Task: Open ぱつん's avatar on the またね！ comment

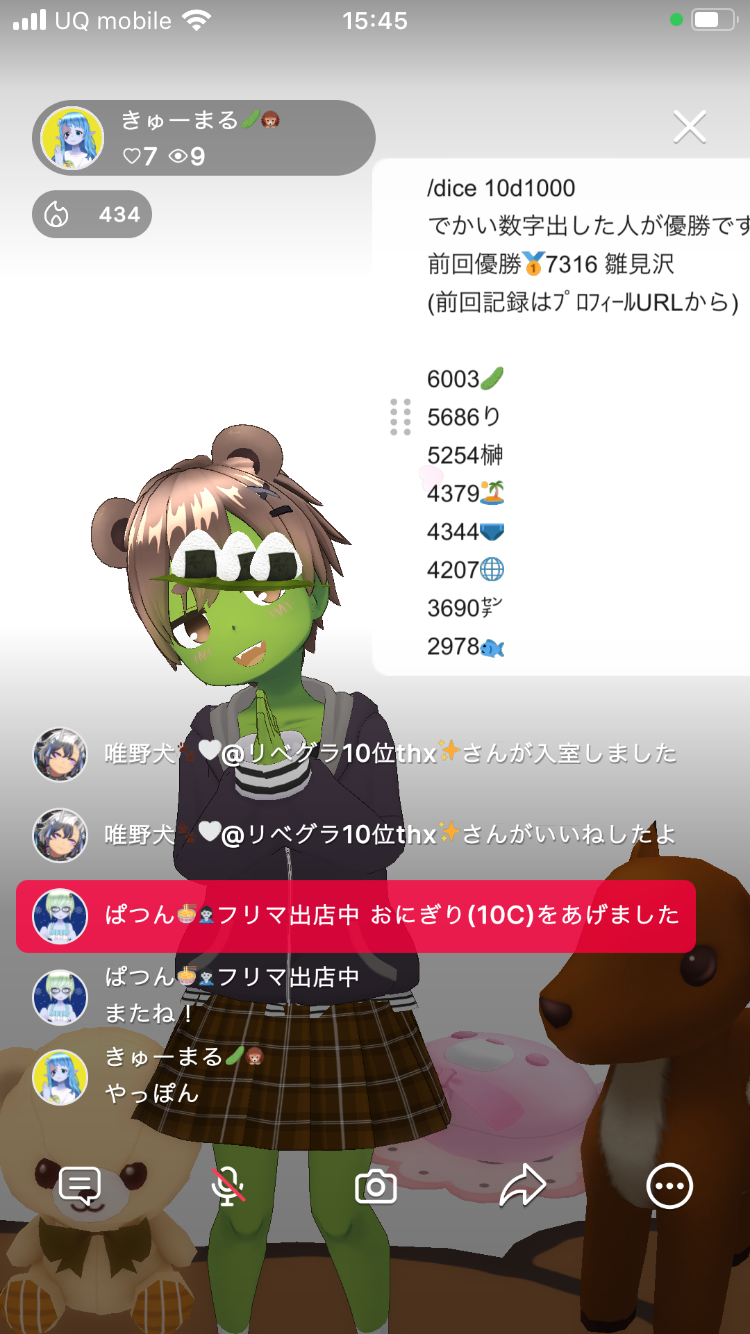Action: point(60,996)
